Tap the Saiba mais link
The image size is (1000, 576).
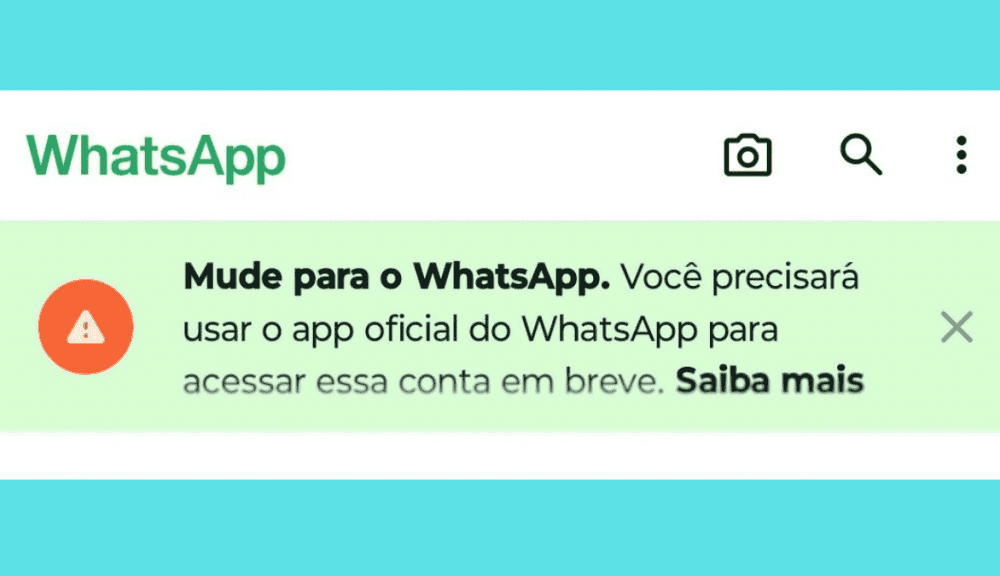770,381
